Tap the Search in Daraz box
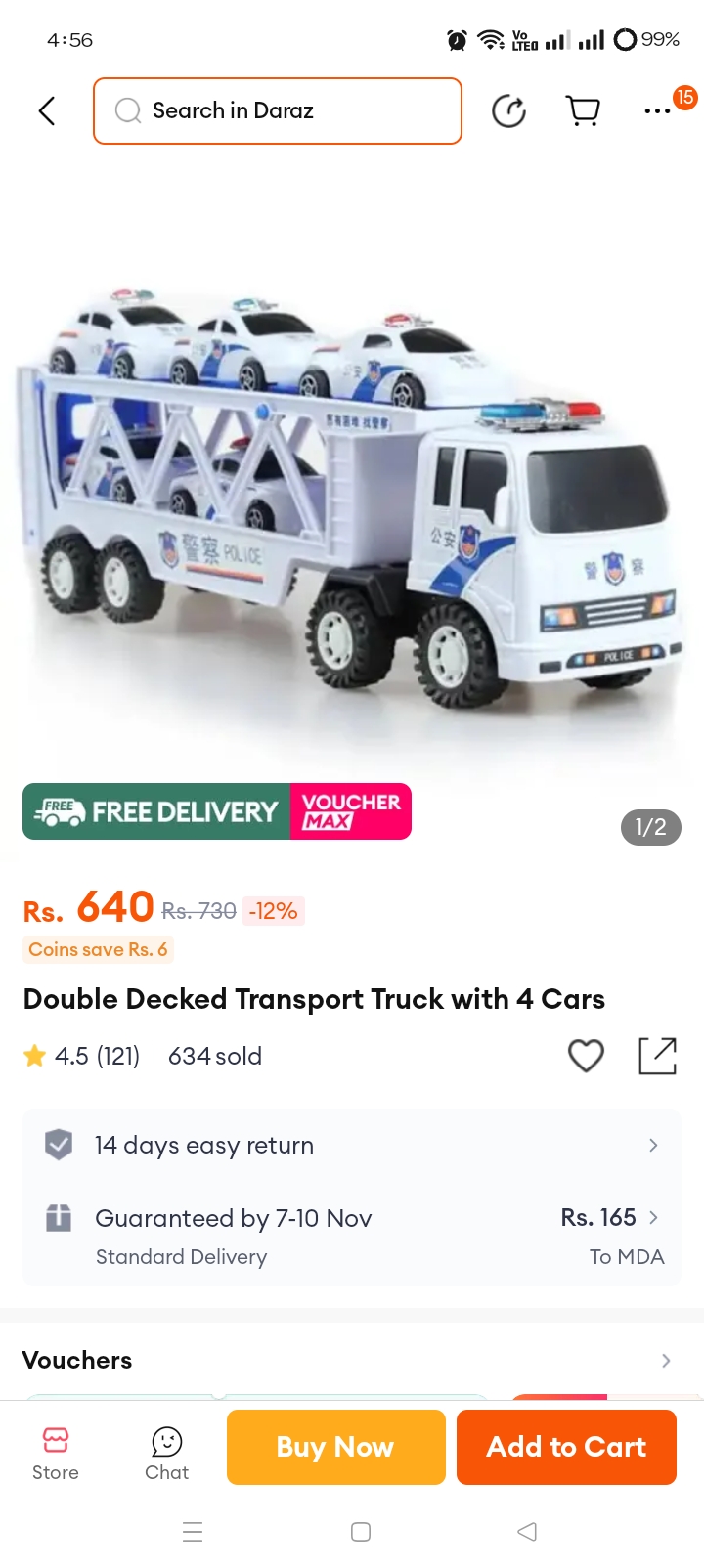The height and width of the screenshot is (1568, 704). (x=278, y=110)
